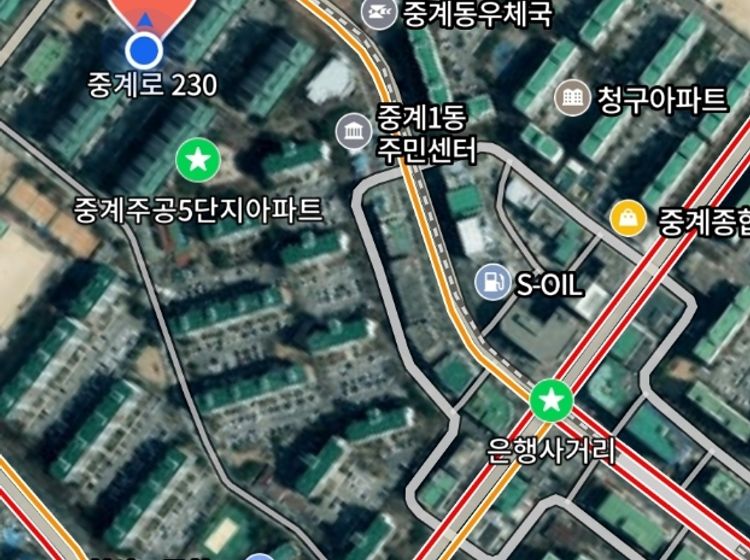Image resolution: width=750 pixels, height=560 pixels.
Task: Open the 은행사거리 starred place marker
Action: pos(550,401)
